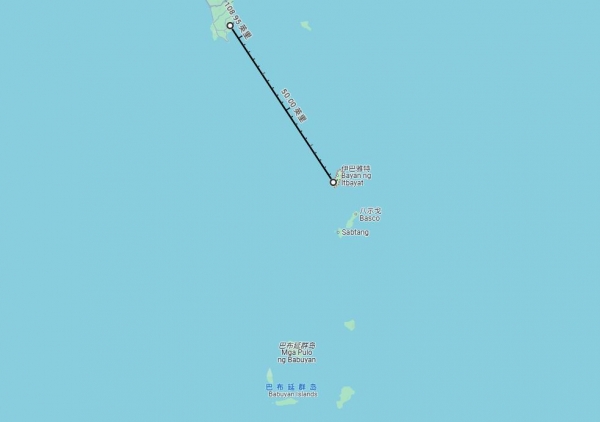Select the Basco place label
The height and width of the screenshot is (422, 600).
pyautogui.click(x=370, y=215)
